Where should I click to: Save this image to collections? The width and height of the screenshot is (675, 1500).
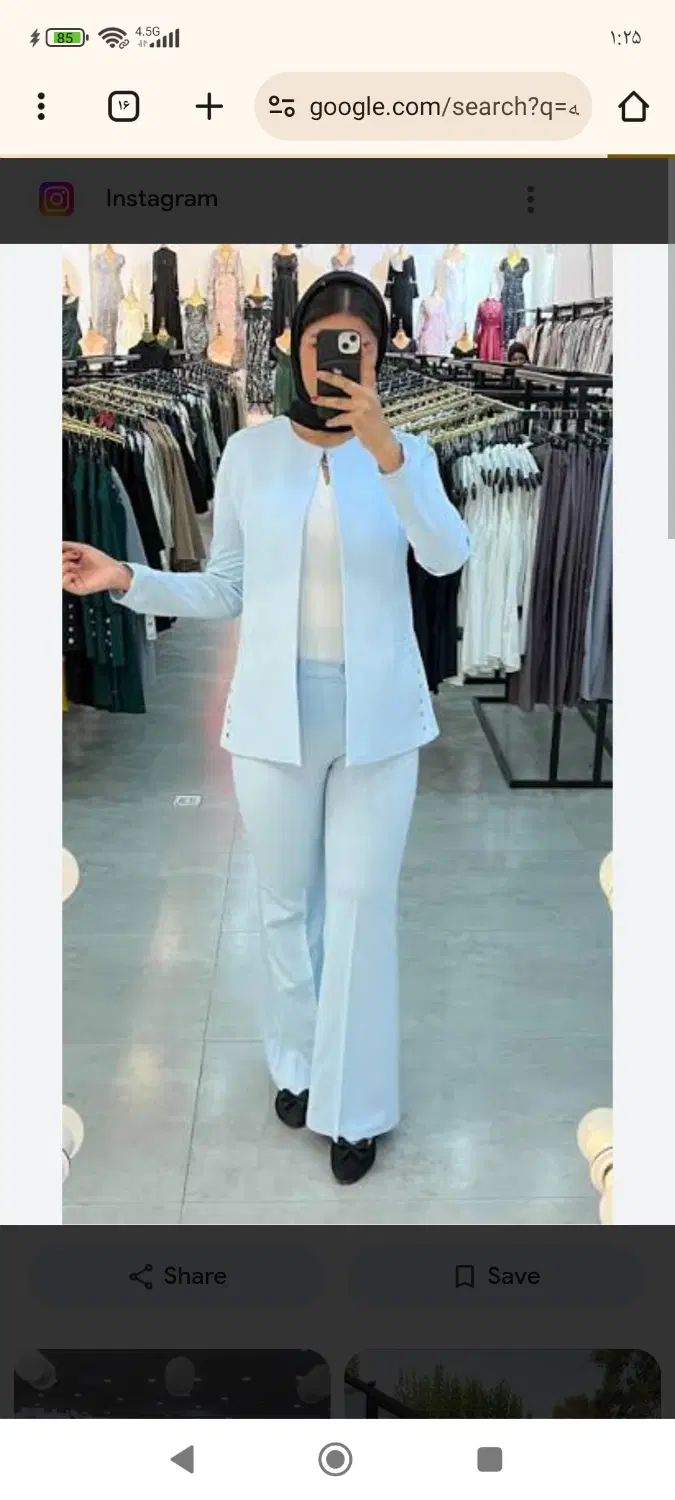point(497,1276)
